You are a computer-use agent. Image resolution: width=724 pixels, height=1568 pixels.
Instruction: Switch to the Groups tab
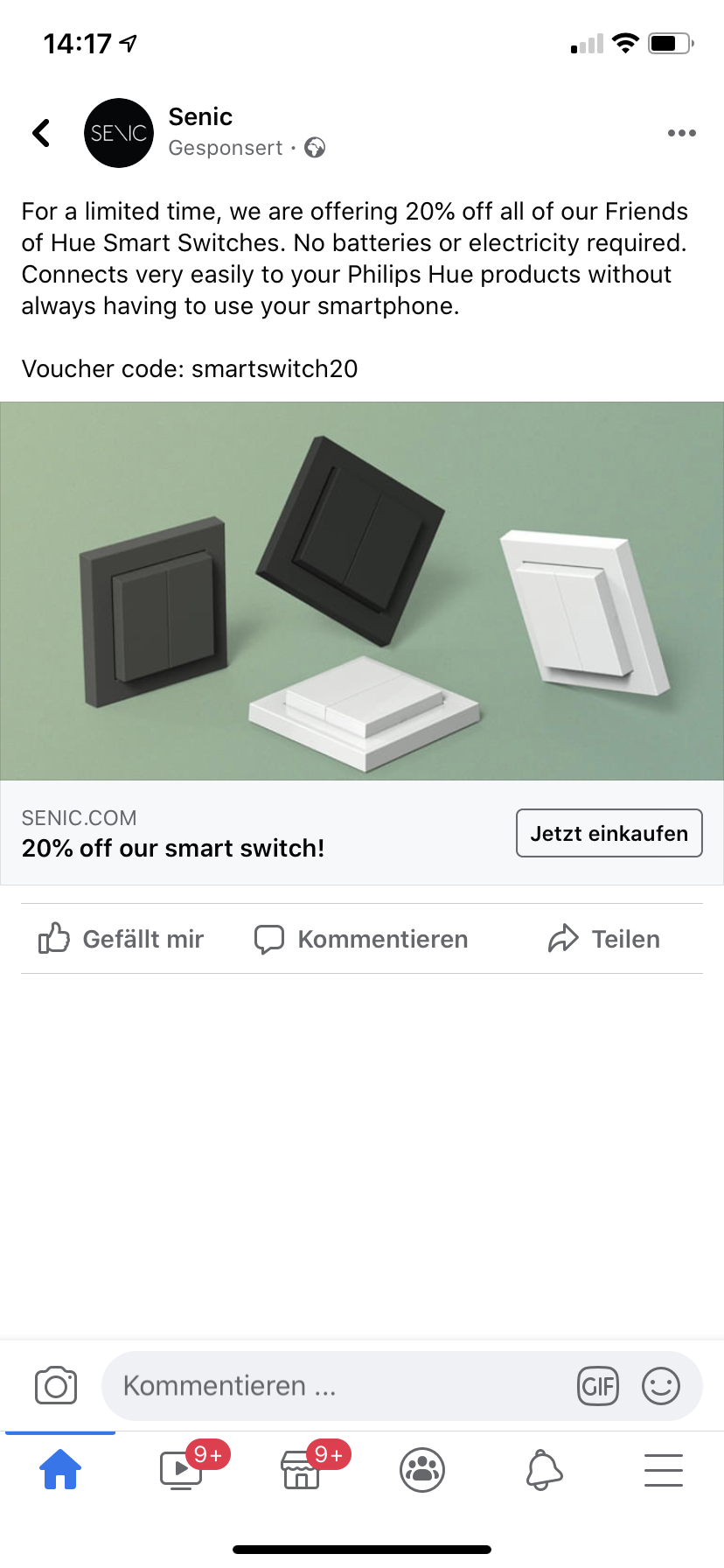(422, 1469)
